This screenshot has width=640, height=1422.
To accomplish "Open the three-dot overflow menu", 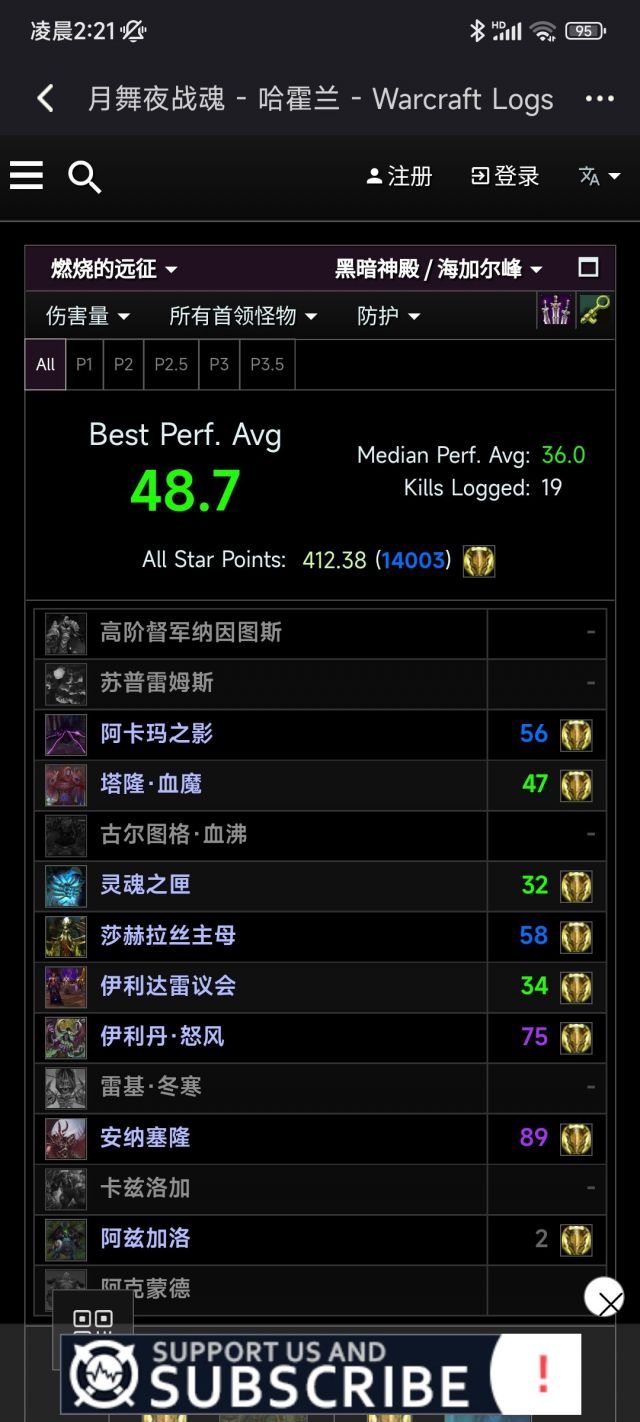I will click(599, 98).
